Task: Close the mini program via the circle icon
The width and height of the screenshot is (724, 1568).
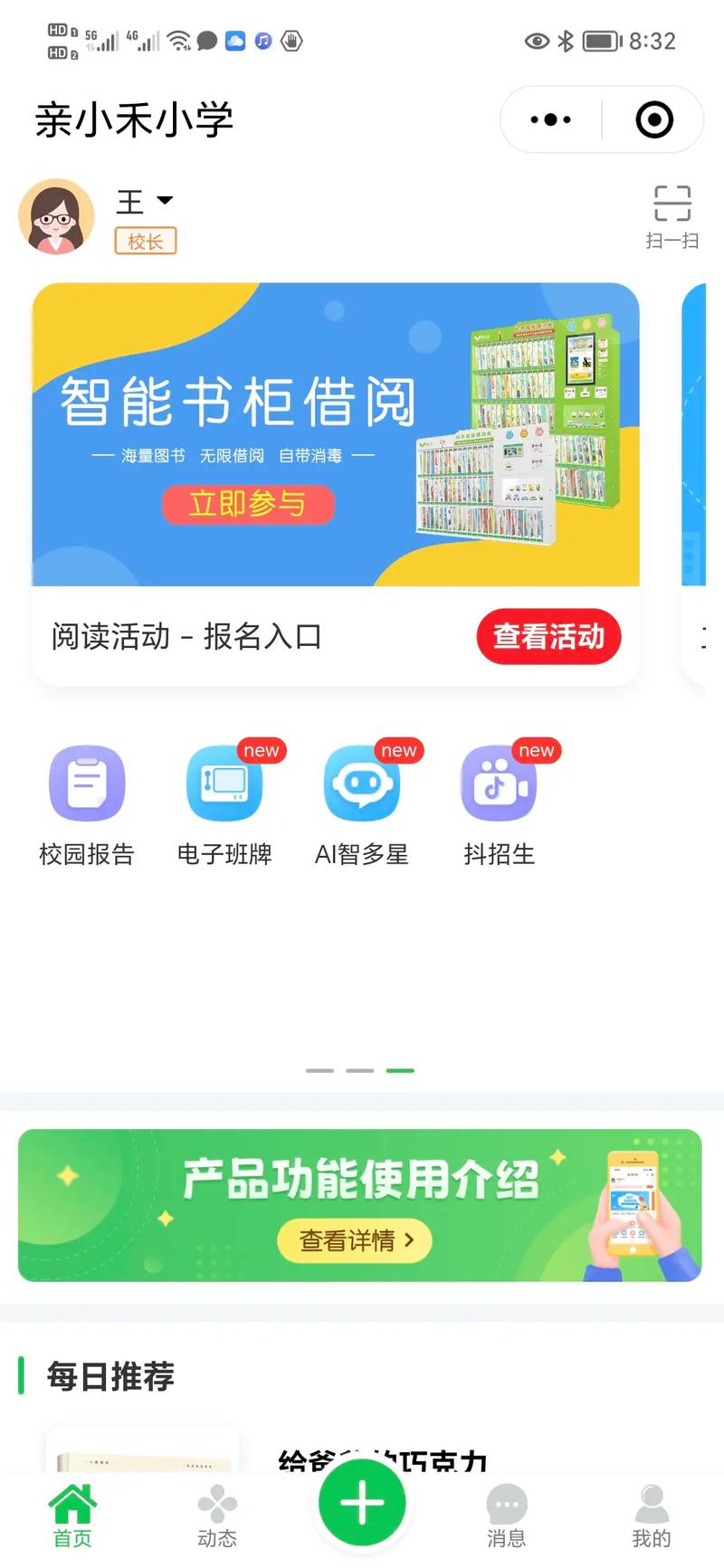Action: [654, 119]
